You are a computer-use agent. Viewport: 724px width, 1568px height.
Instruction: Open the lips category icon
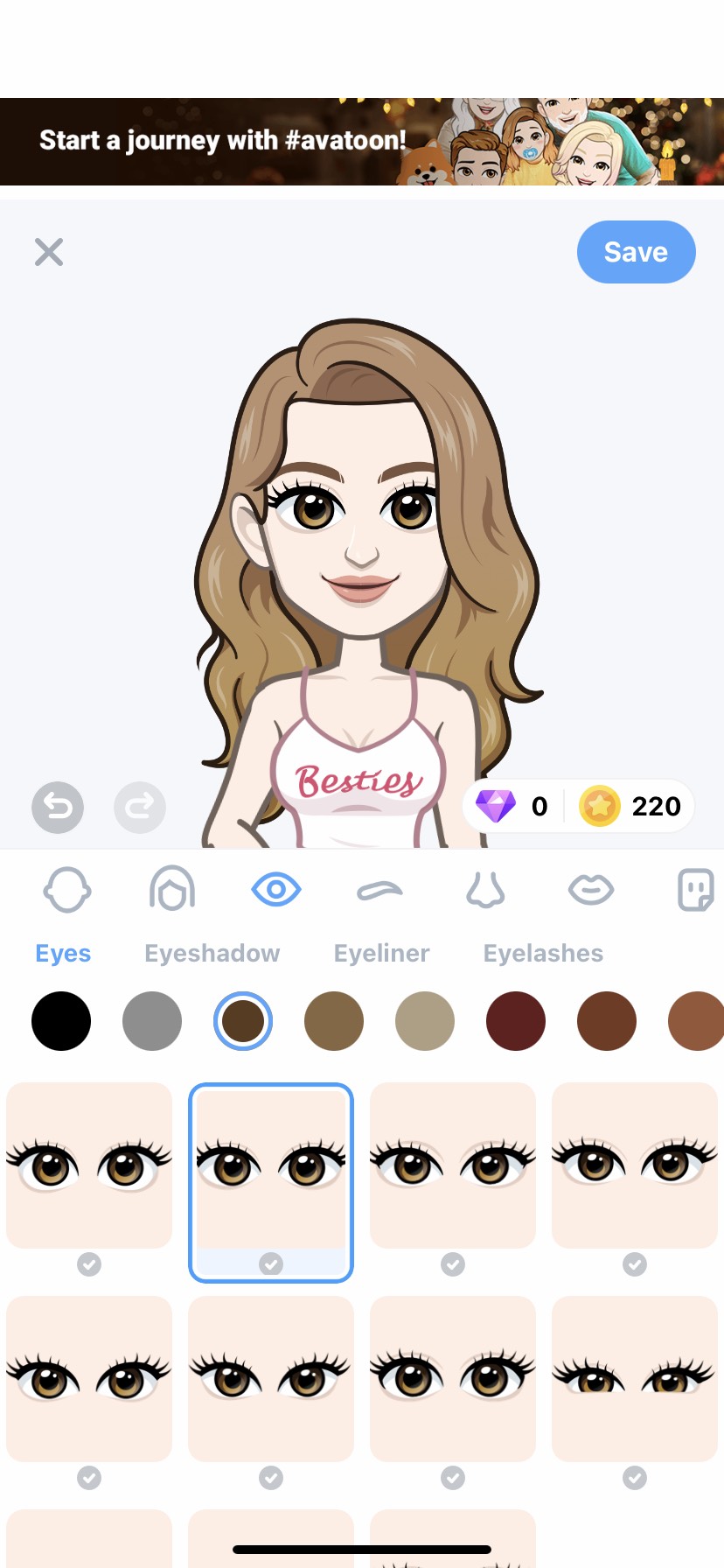click(590, 890)
